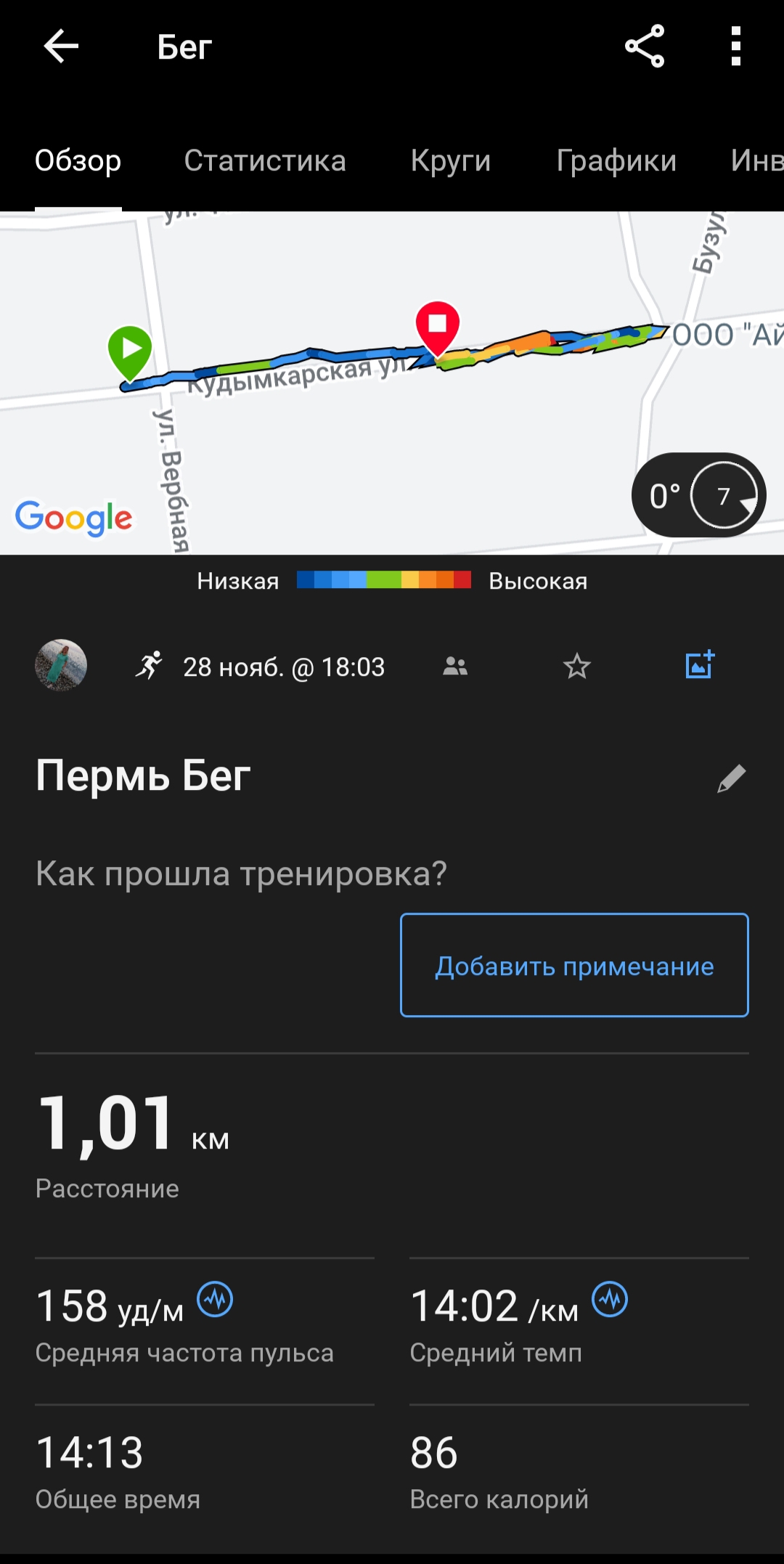This screenshot has width=784, height=1564.
Task: Tap the Добавить примечание button
Action: coord(574,965)
